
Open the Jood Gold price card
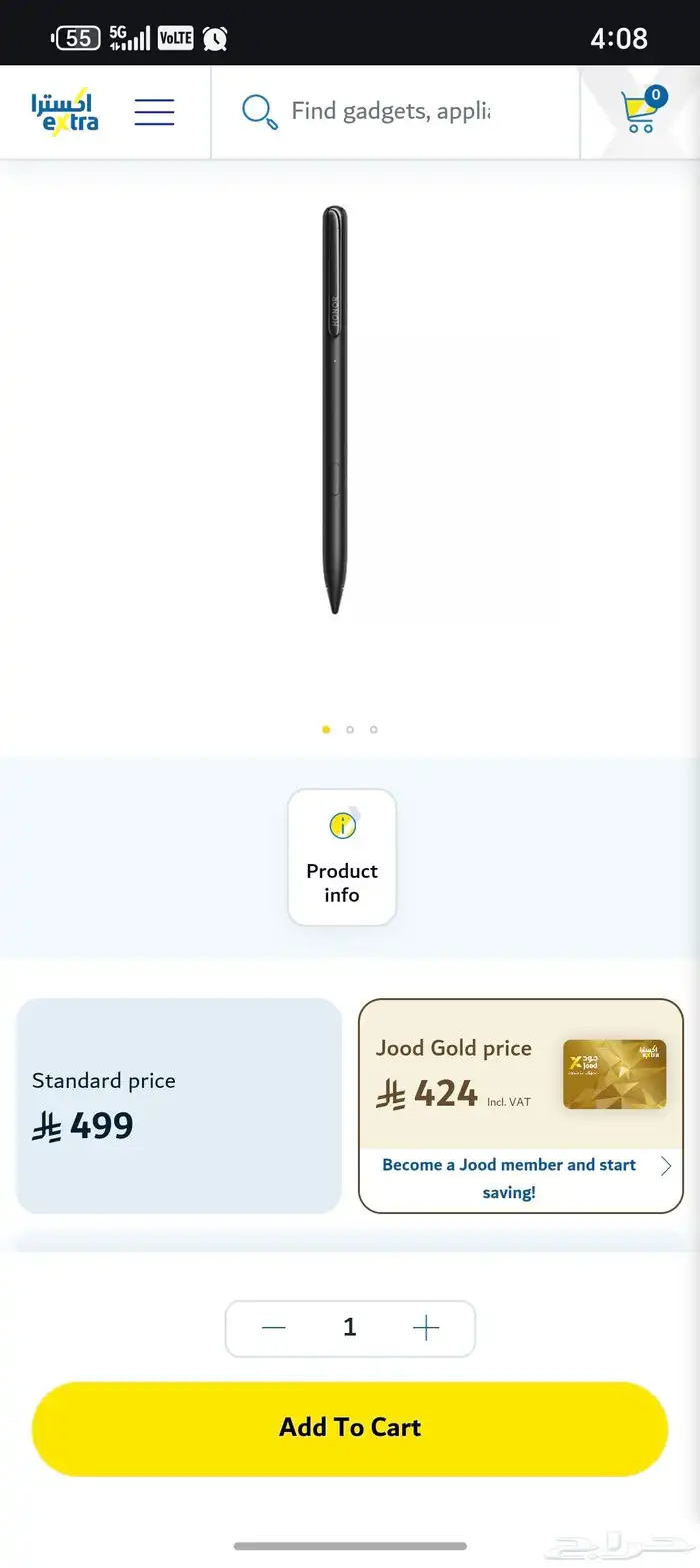click(520, 1074)
